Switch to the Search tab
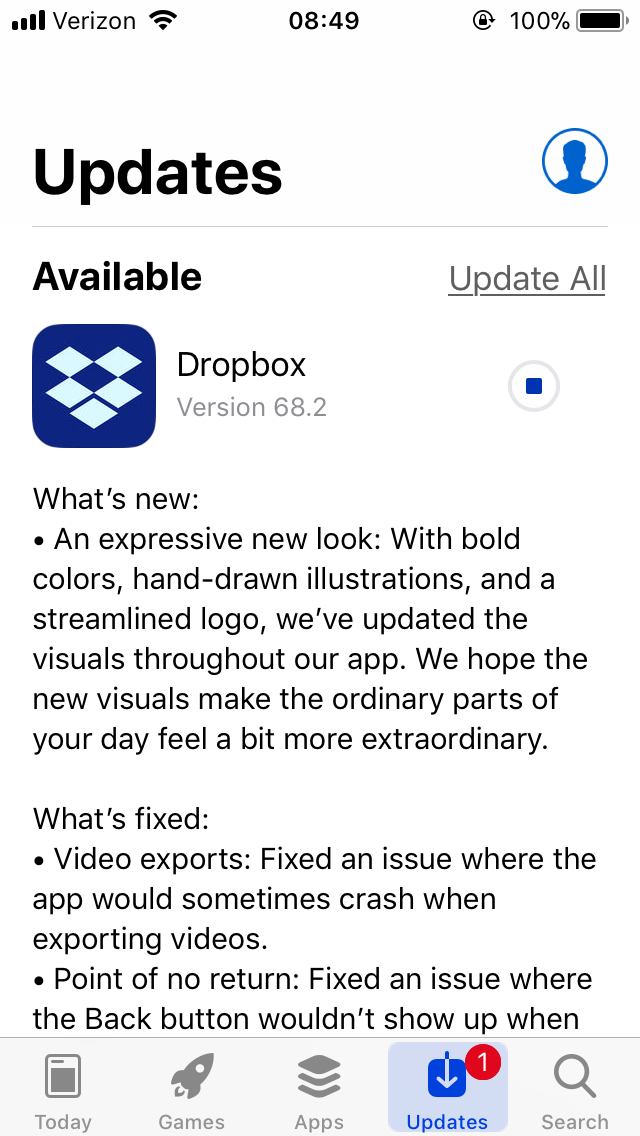Screen dimensions: 640x1136 [575, 1088]
